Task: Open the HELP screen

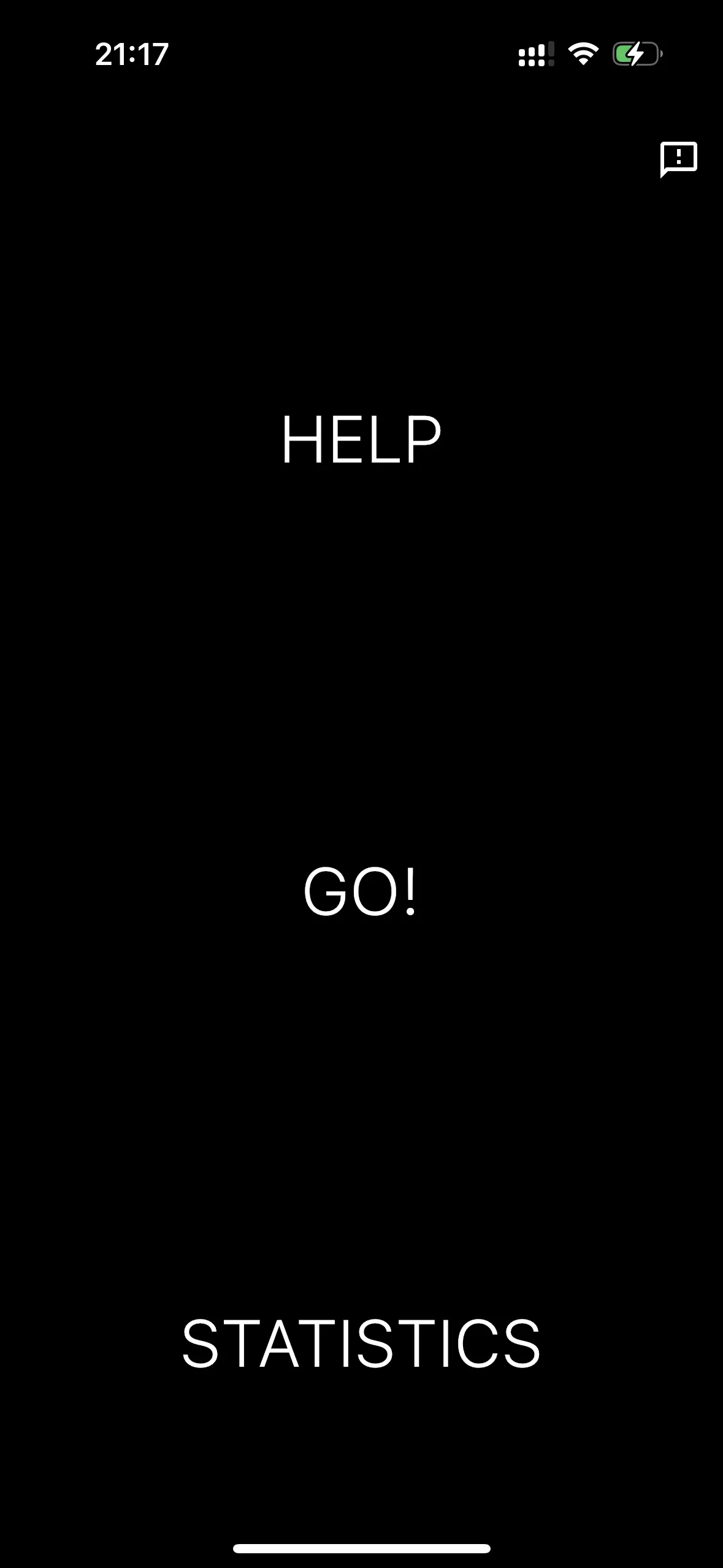Action: (x=361, y=439)
